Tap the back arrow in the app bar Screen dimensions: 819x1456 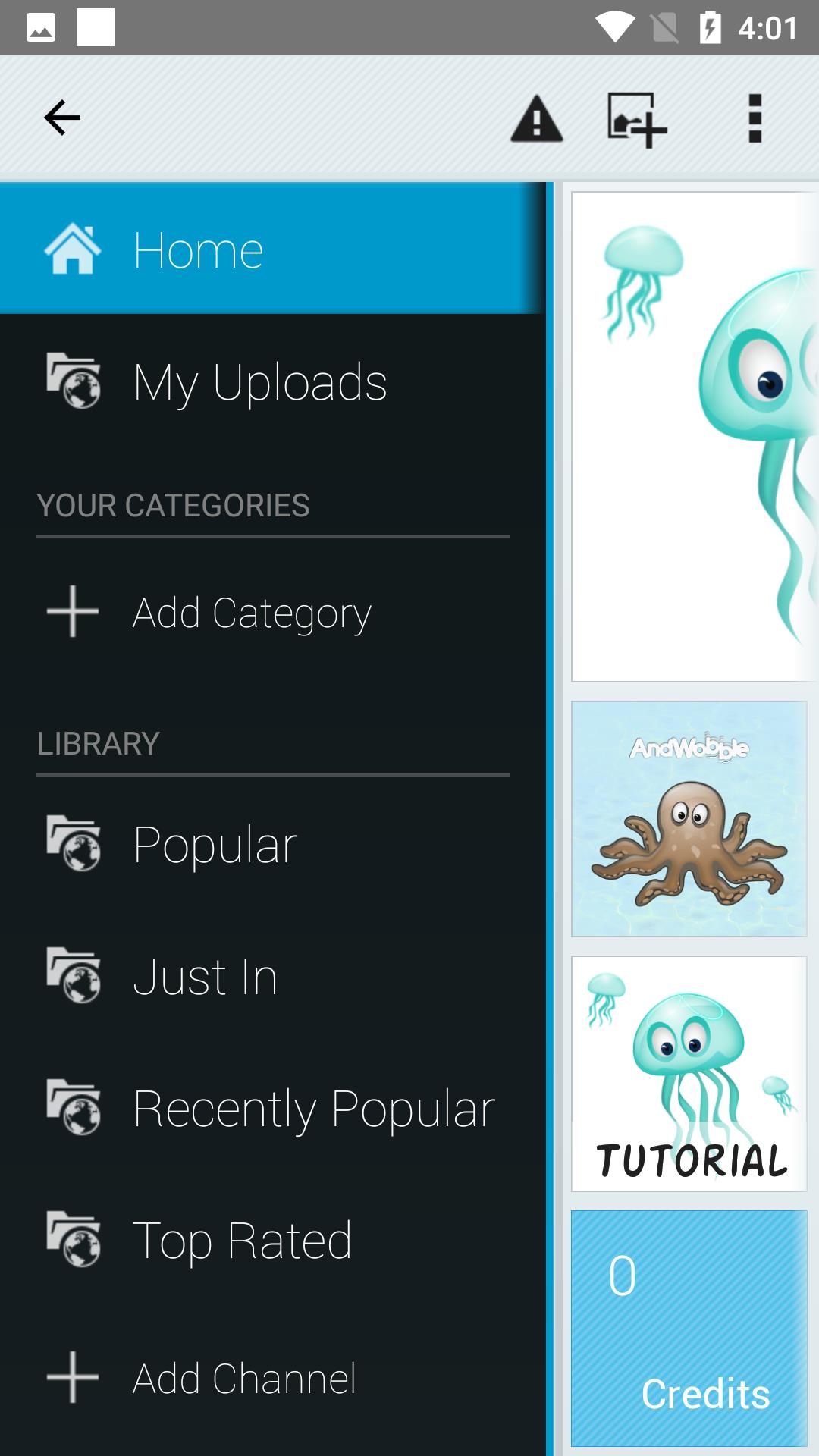[x=62, y=118]
